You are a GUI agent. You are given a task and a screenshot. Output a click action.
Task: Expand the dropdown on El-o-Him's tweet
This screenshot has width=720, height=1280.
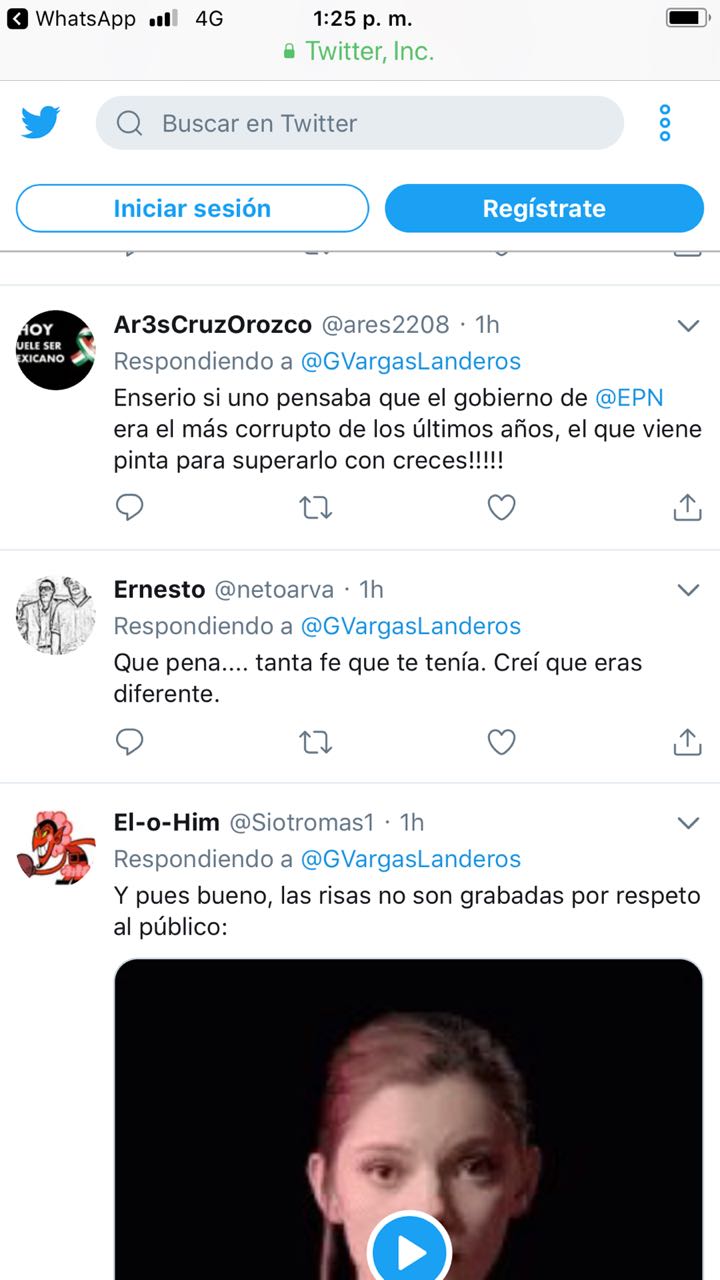(x=688, y=823)
